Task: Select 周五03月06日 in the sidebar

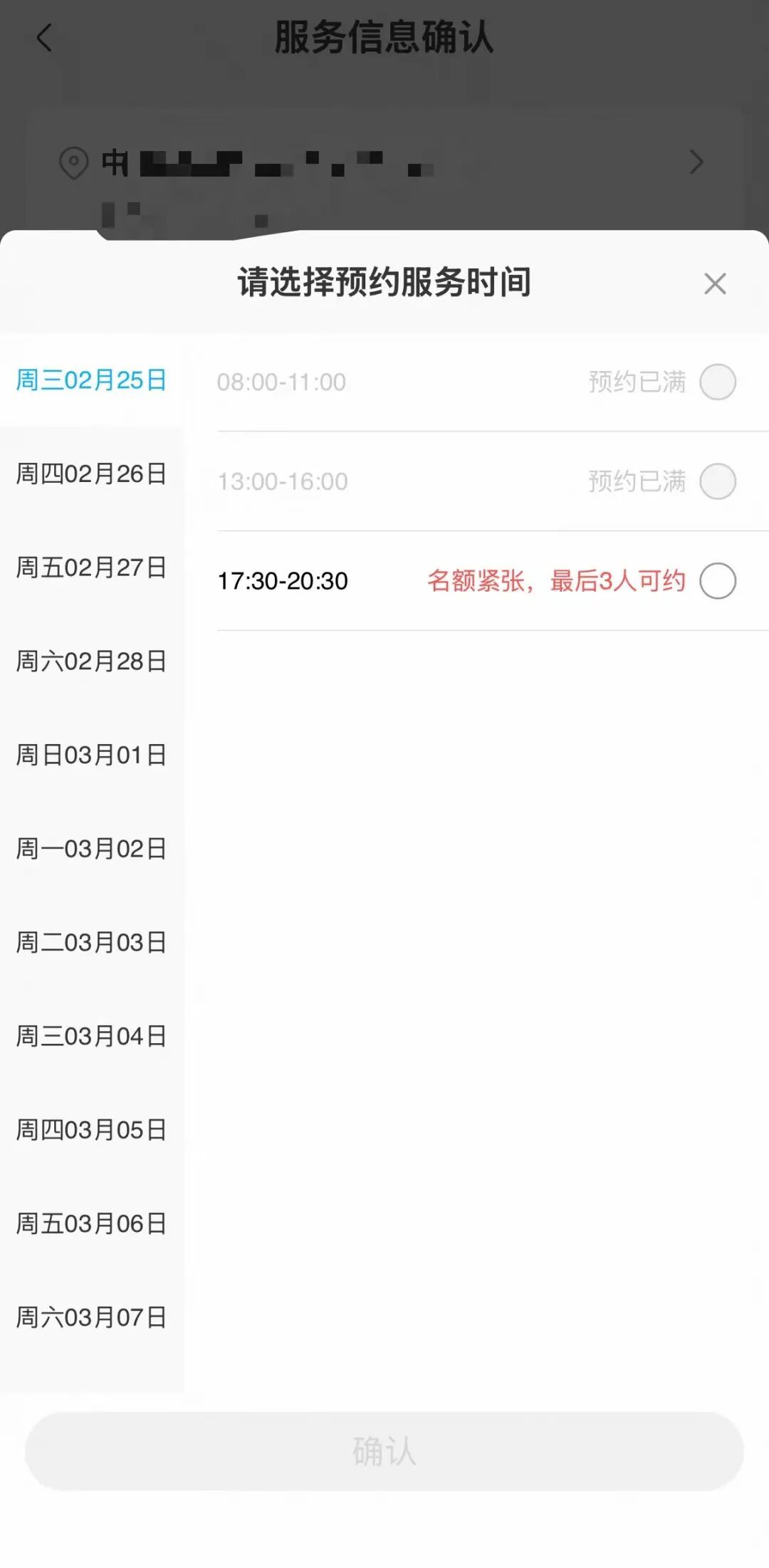Action: click(x=91, y=1225)
